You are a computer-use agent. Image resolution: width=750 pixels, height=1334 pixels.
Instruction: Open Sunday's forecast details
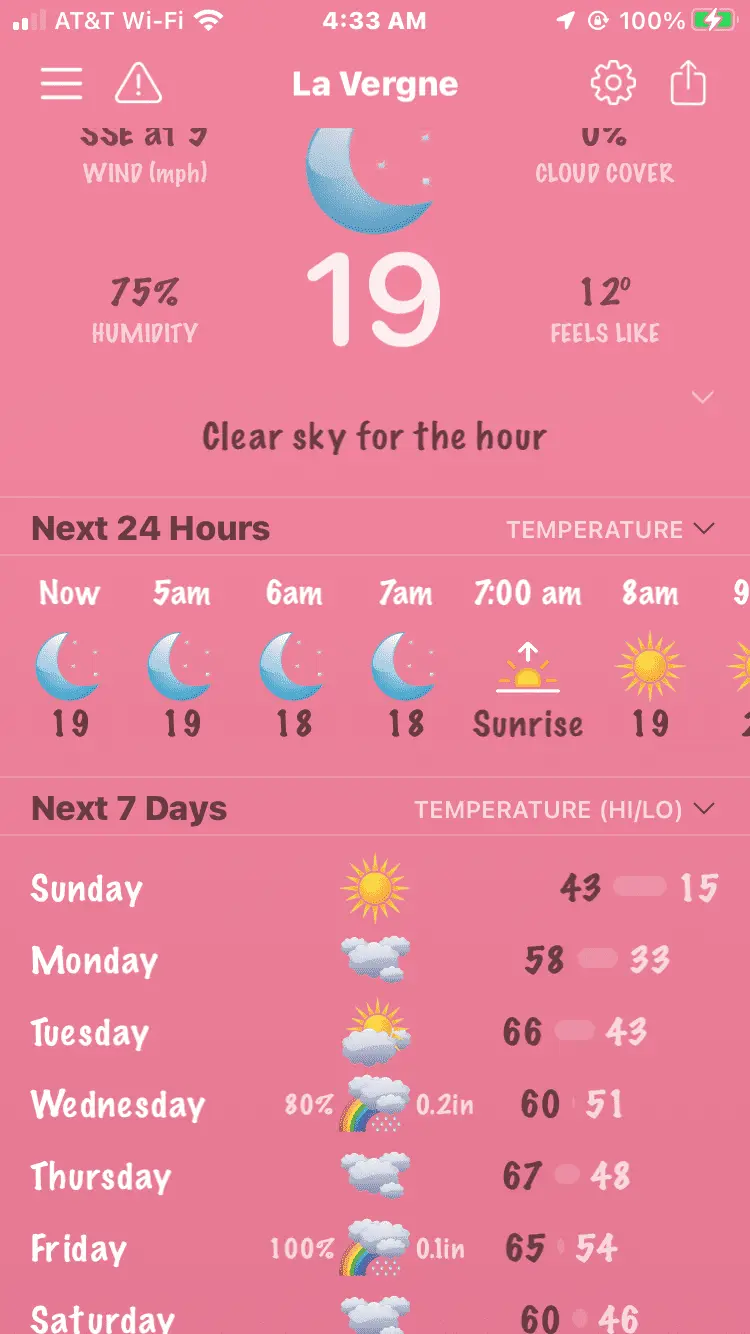[x=375, y=888]
